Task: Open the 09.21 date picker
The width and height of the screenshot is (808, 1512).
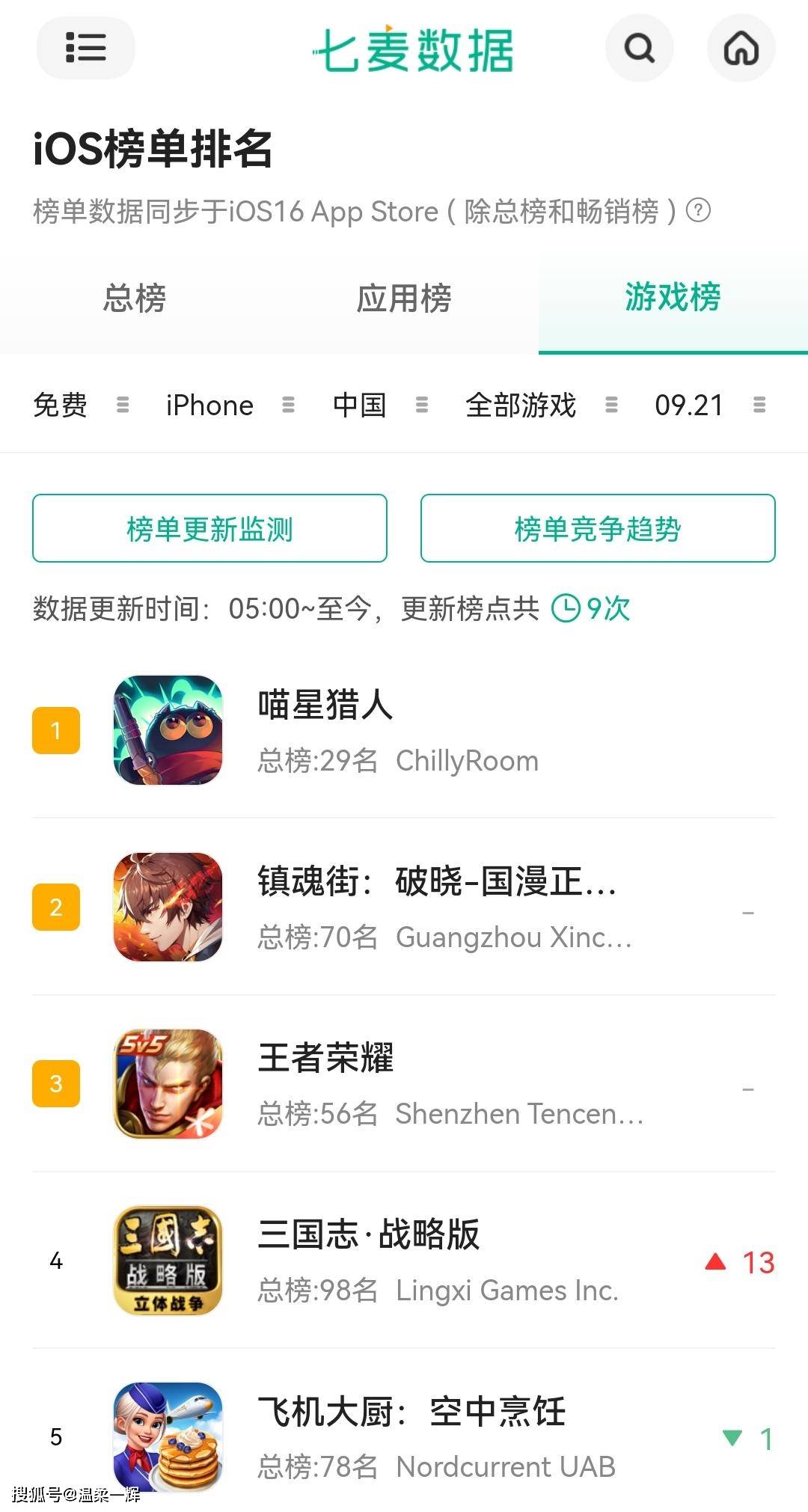Action: coord(708,405)
